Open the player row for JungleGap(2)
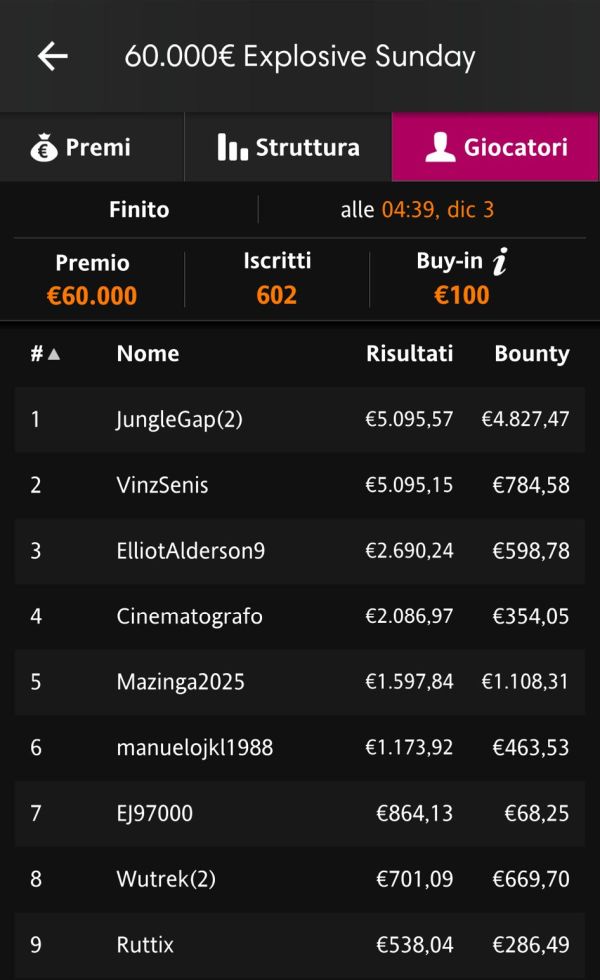Image resolution: width=600 pixels, height=980 pixels. tap(300, 419)
